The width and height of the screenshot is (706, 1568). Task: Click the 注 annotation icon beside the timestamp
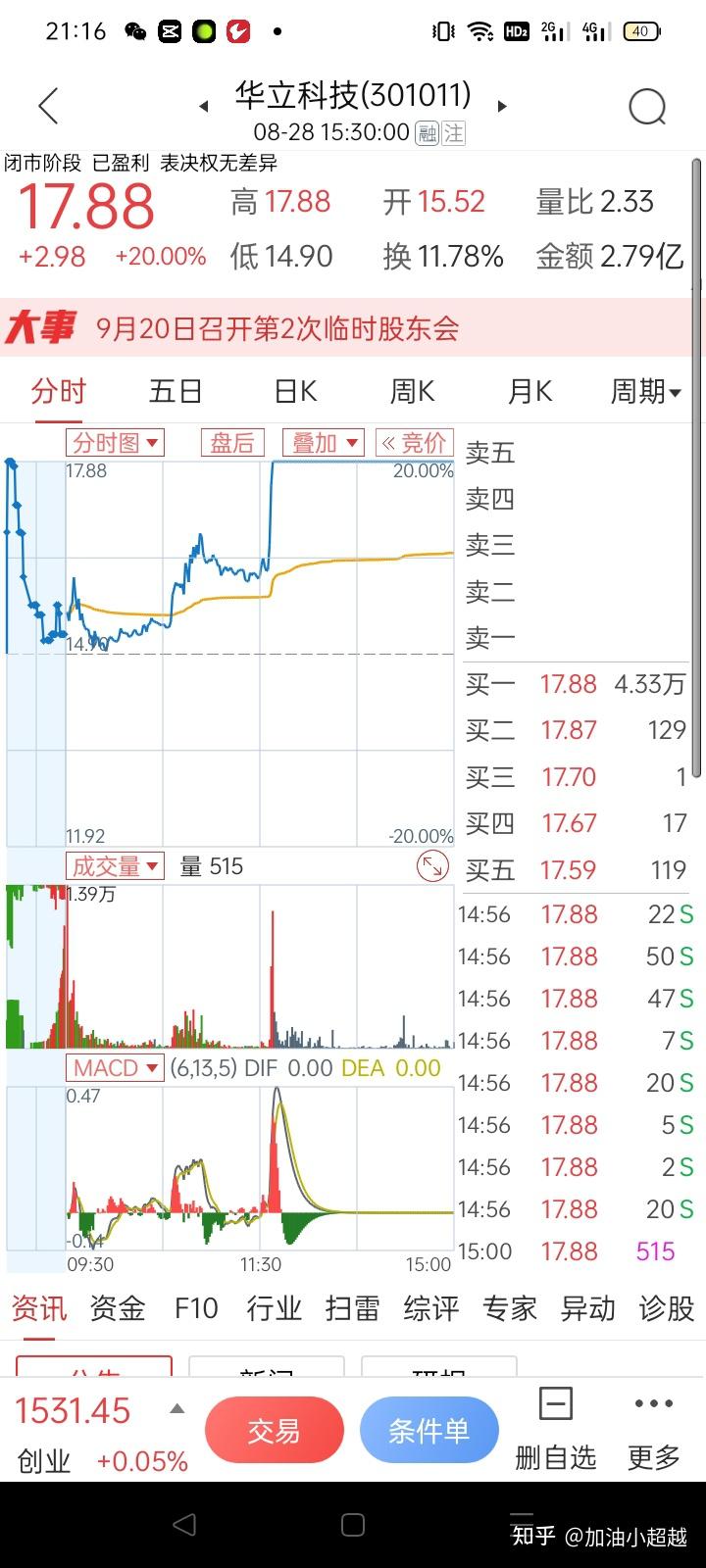[x=454, y=133]
